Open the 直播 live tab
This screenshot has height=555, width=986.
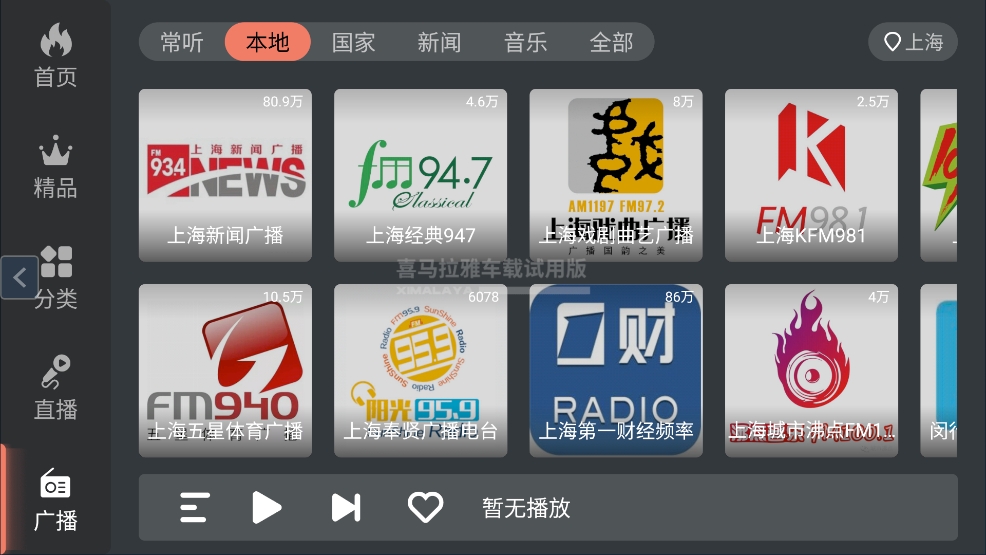tap(55, 388)
